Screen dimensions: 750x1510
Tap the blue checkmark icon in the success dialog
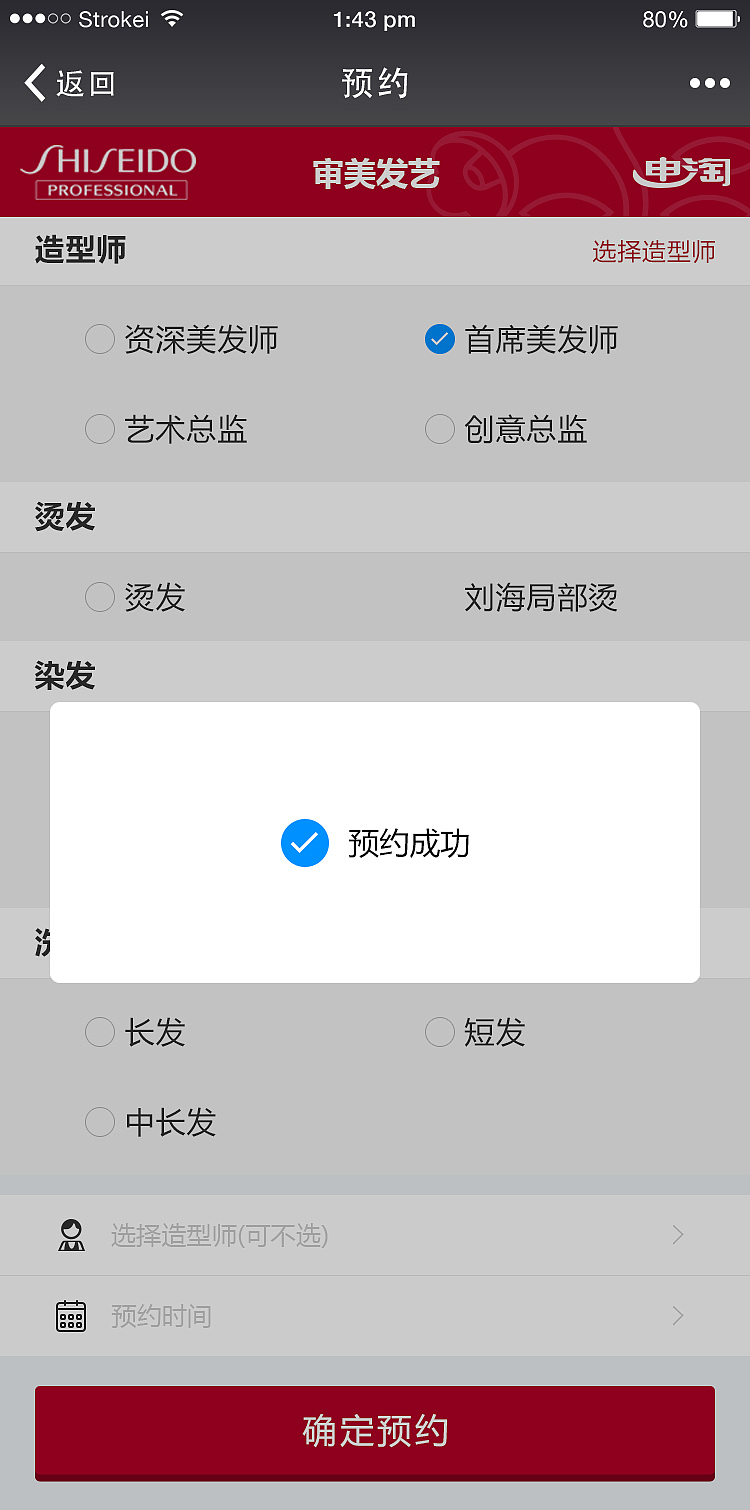[305, 843]
